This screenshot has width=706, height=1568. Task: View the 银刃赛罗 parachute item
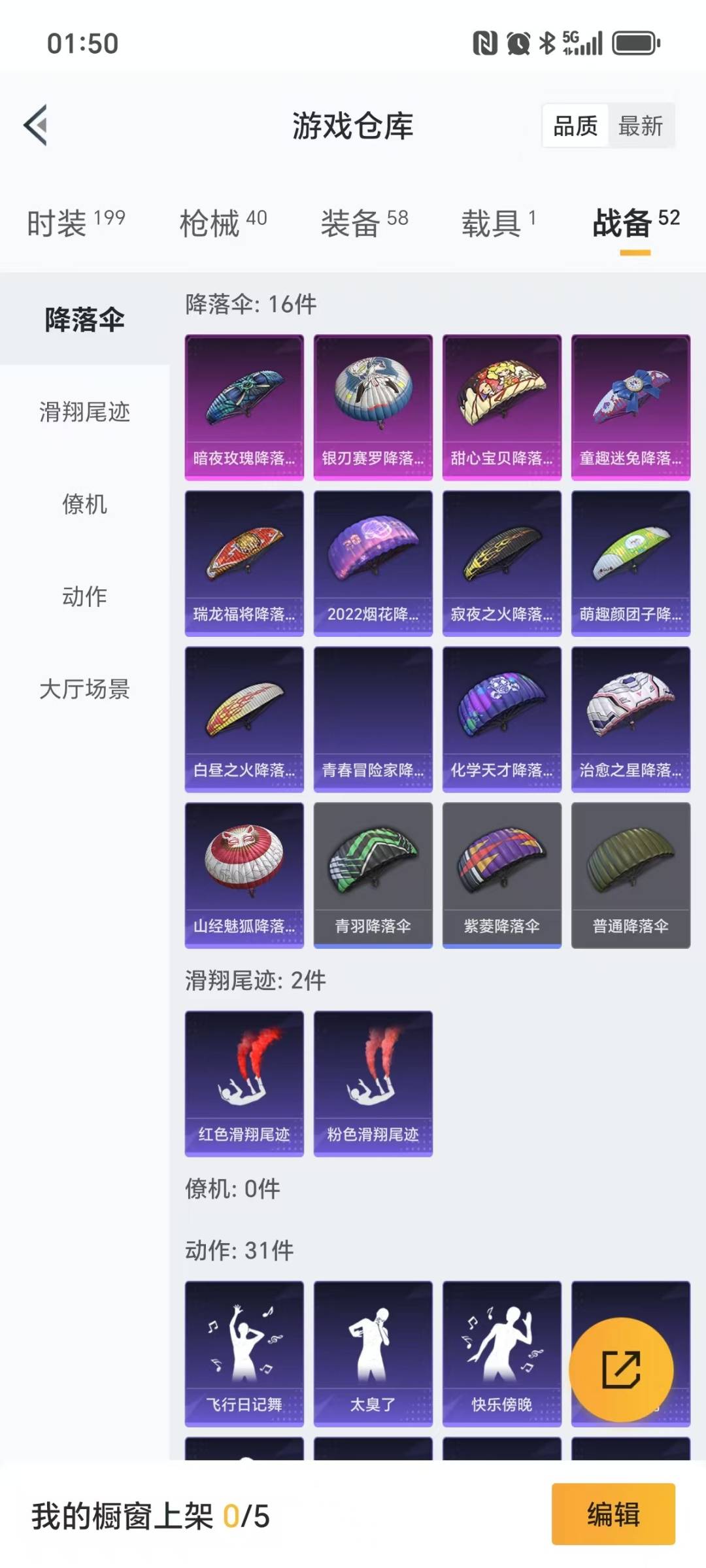(x=373, y=407)
